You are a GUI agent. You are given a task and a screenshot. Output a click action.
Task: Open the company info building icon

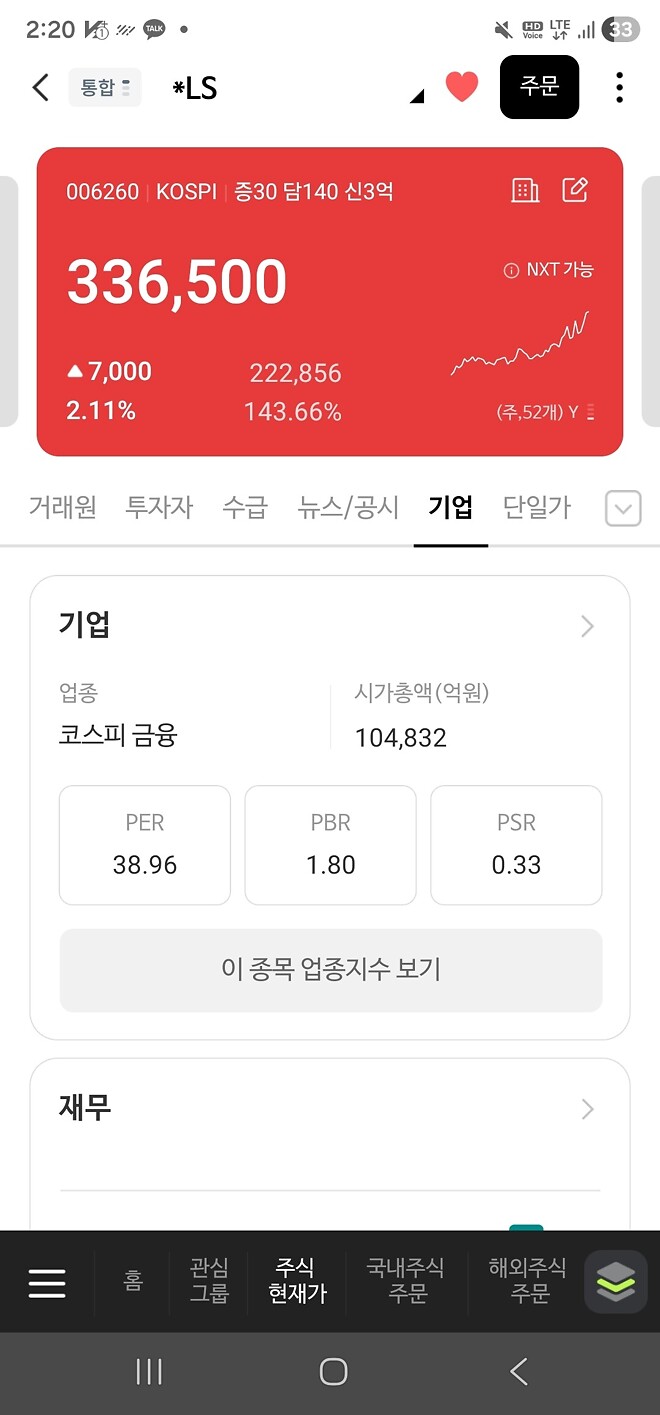point(525,190)
